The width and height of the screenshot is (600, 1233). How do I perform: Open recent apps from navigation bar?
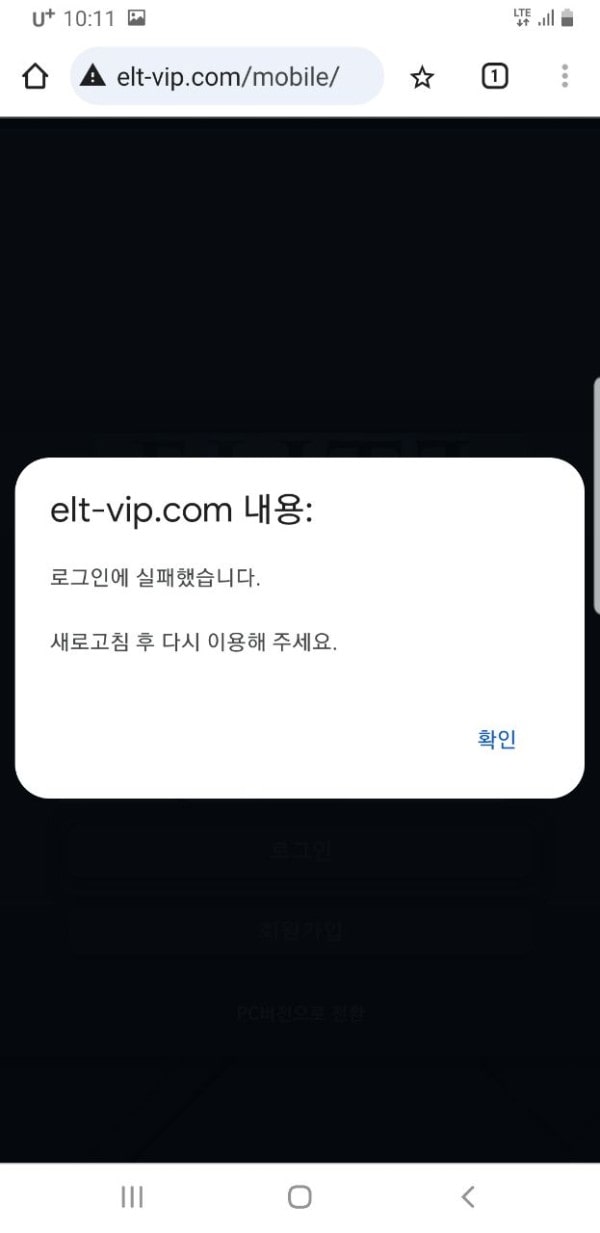point(132,1197)
